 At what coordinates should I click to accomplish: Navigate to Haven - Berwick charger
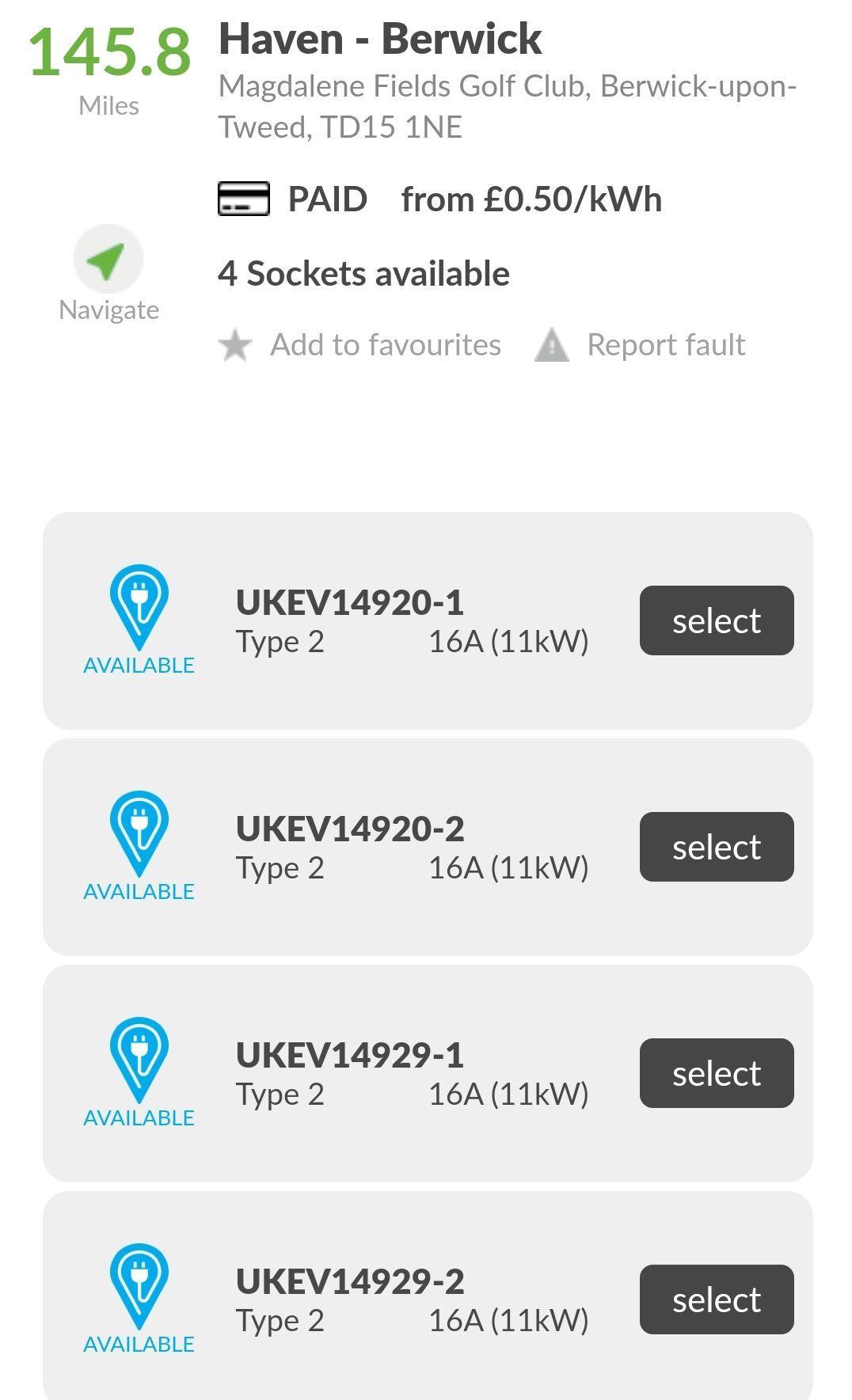point(108,260)
